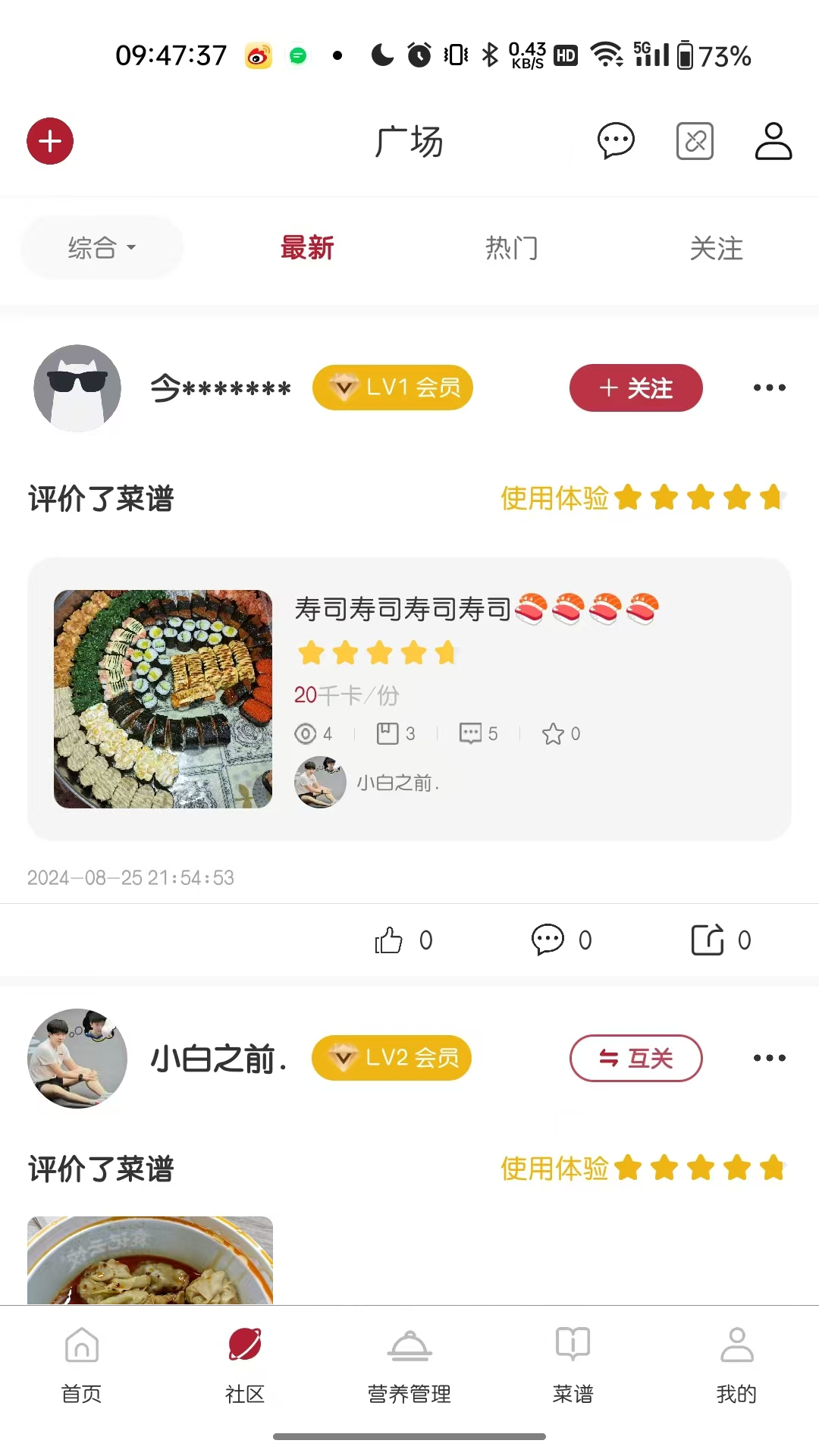The image size is (819, 1456).
Task: Follow user 今******* with 关注 button
Action: click(x=635, y=388)
